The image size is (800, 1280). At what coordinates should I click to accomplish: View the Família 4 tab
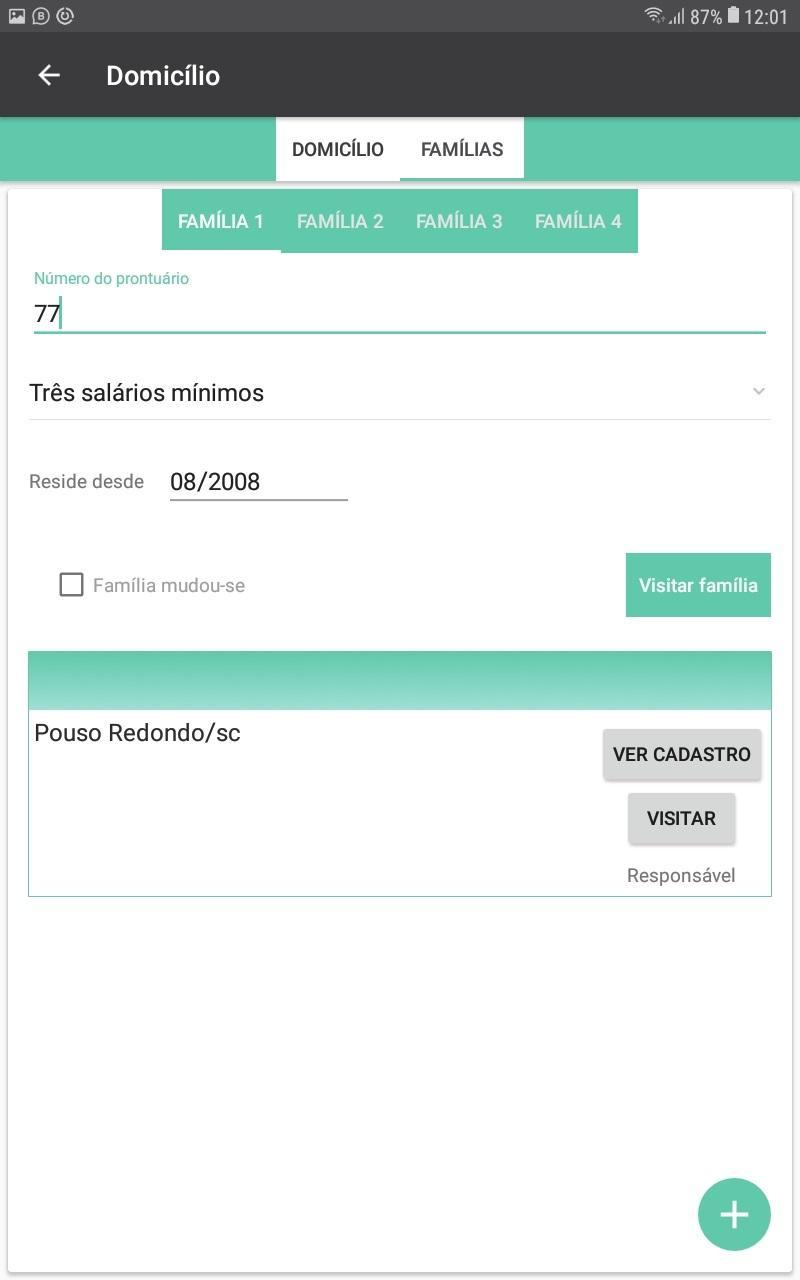(x=578, y=221)
